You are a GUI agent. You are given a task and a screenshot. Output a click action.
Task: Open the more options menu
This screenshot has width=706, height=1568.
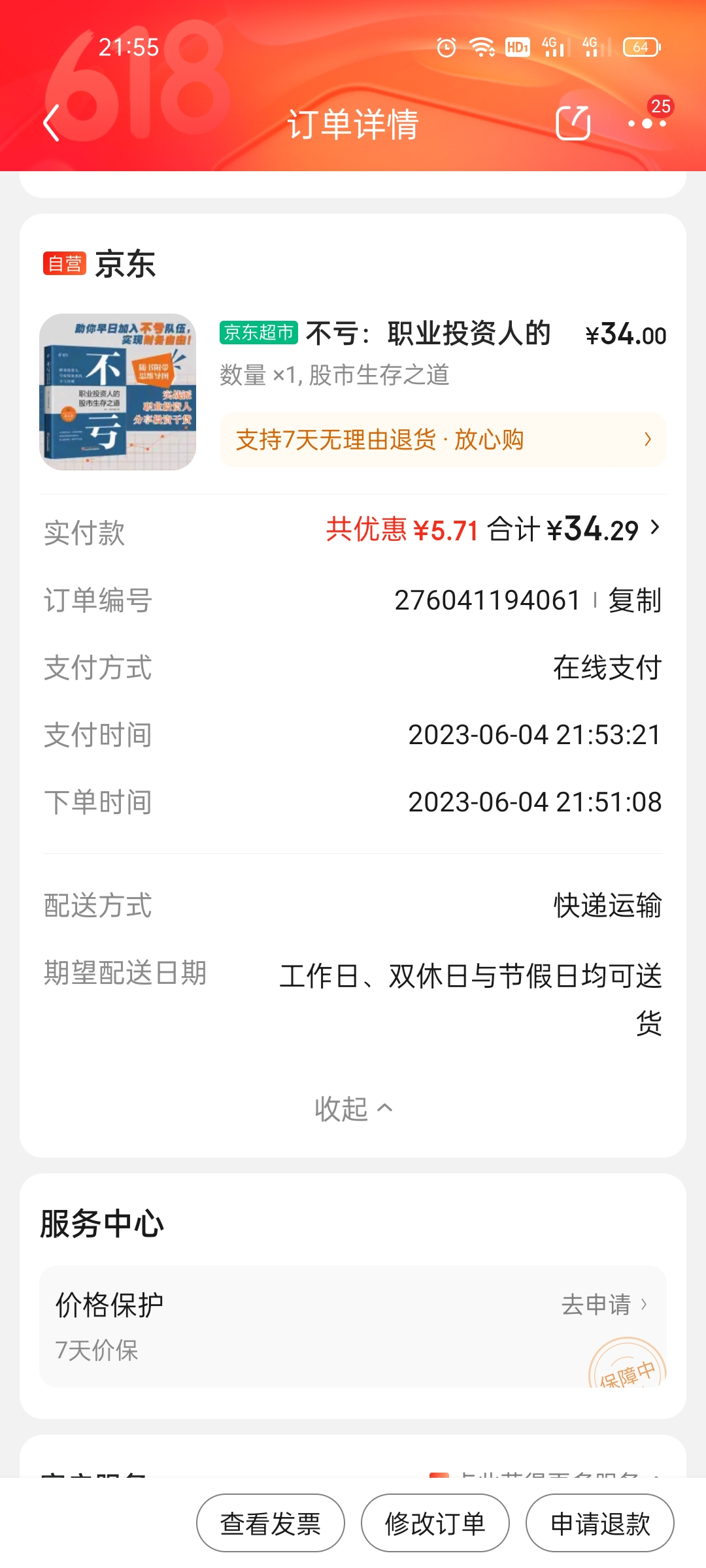click(x=647, y=123)
